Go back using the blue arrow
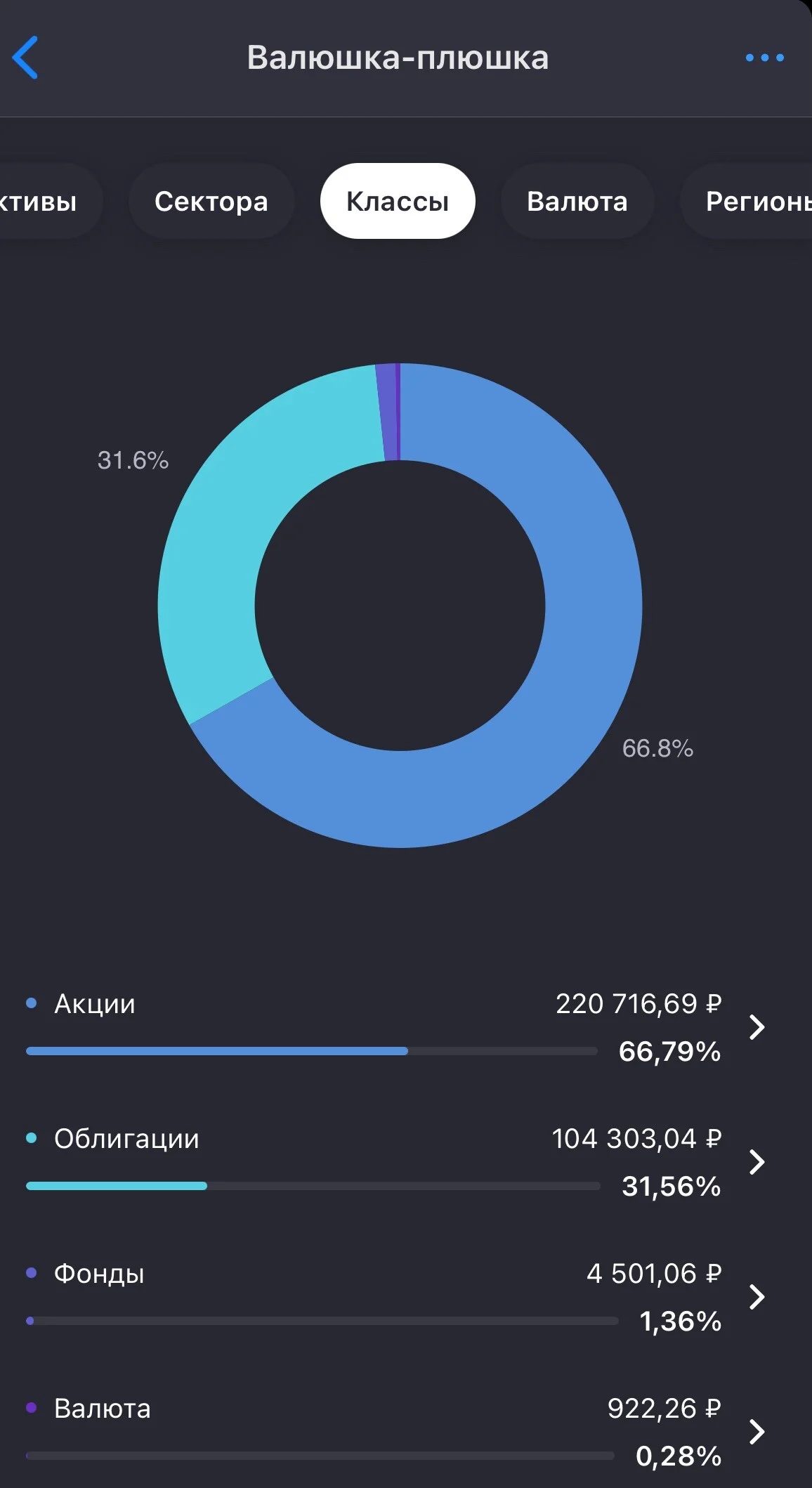812x1488 pixels. coord(25,58)
